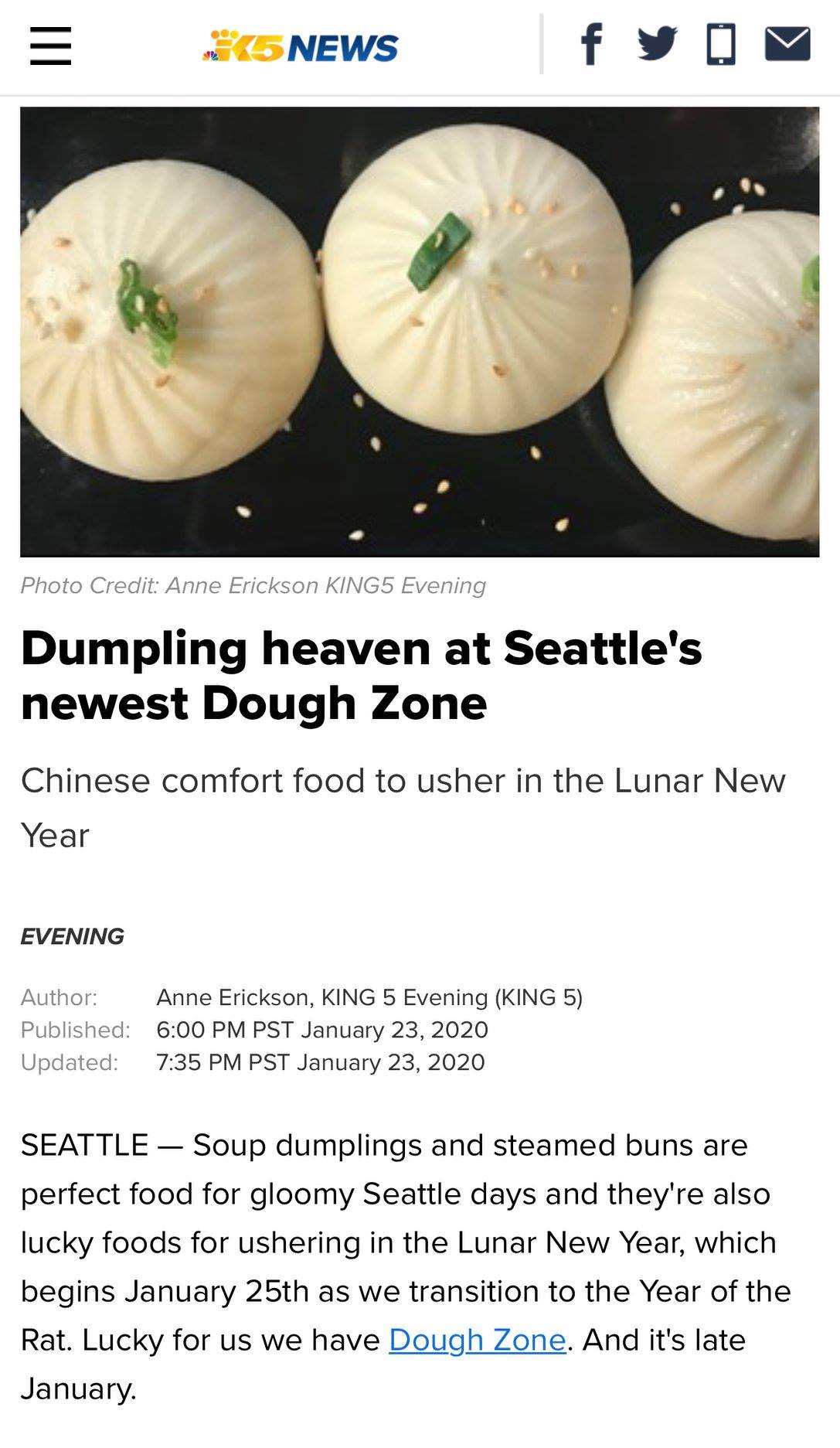This screenshot has width=840, height=1448.
Task: Share article via text message
Action: click(721, 44)
